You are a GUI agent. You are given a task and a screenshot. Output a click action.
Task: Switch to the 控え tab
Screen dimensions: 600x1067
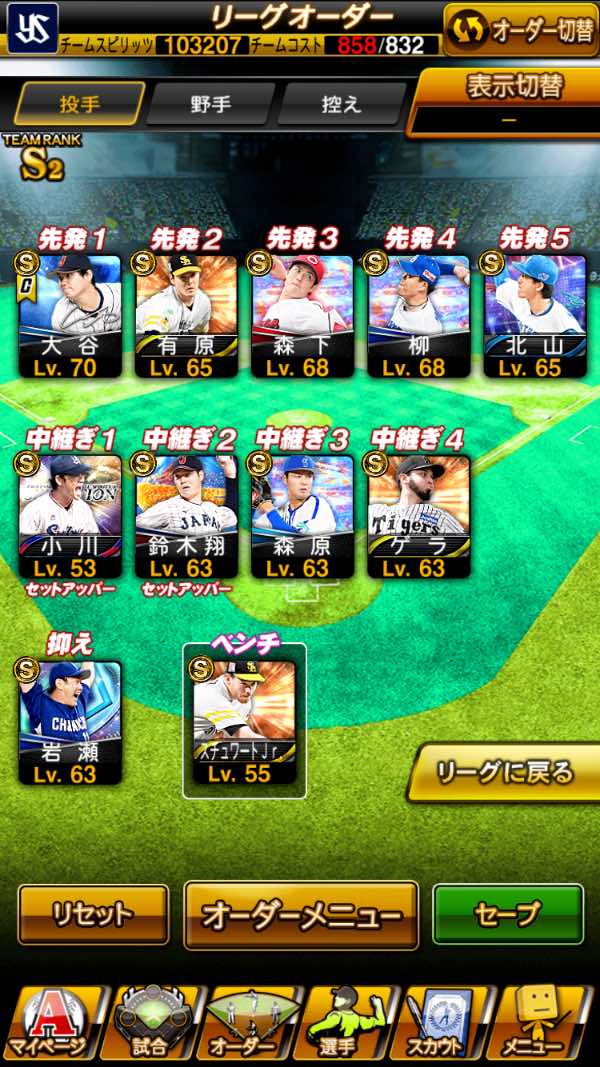341,103
